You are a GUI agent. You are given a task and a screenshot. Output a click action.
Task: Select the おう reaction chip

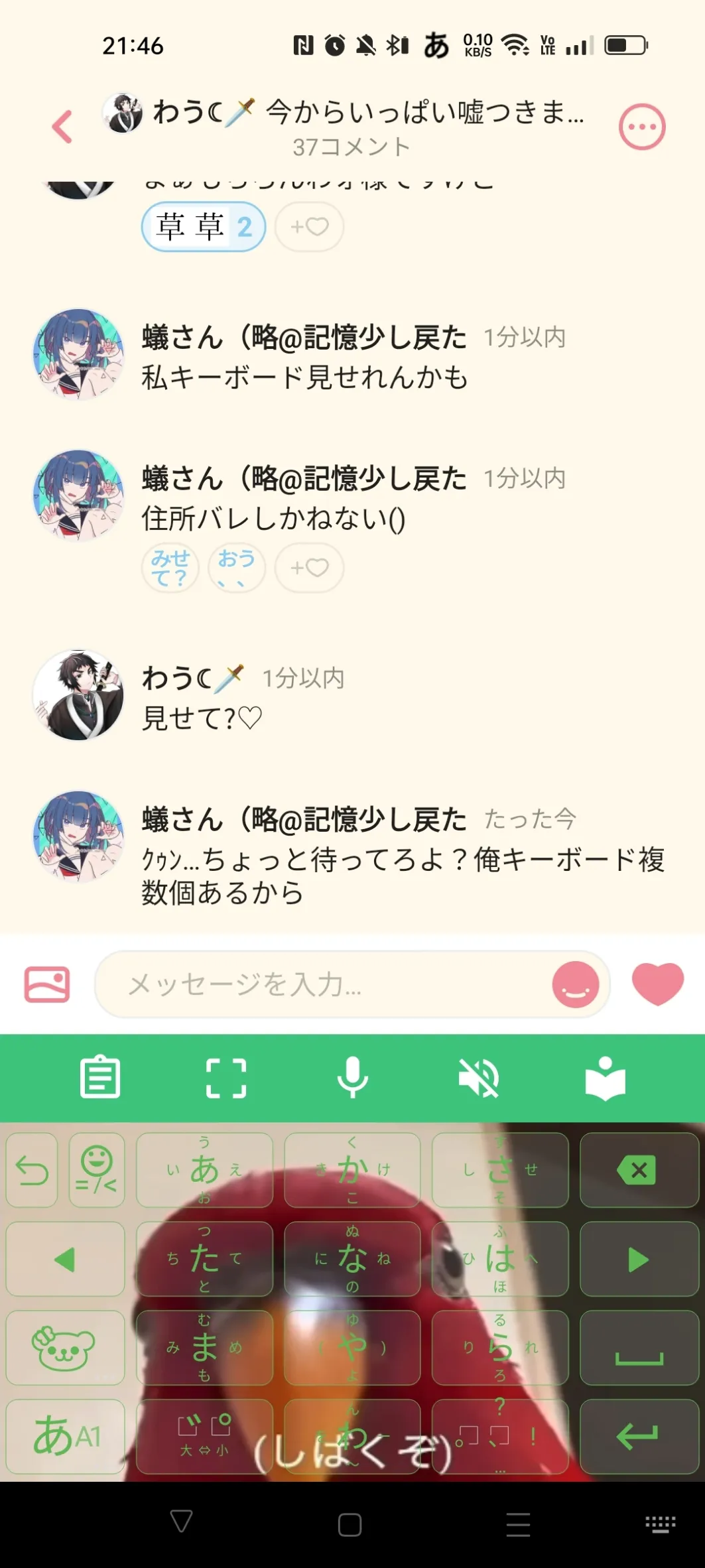236,568
